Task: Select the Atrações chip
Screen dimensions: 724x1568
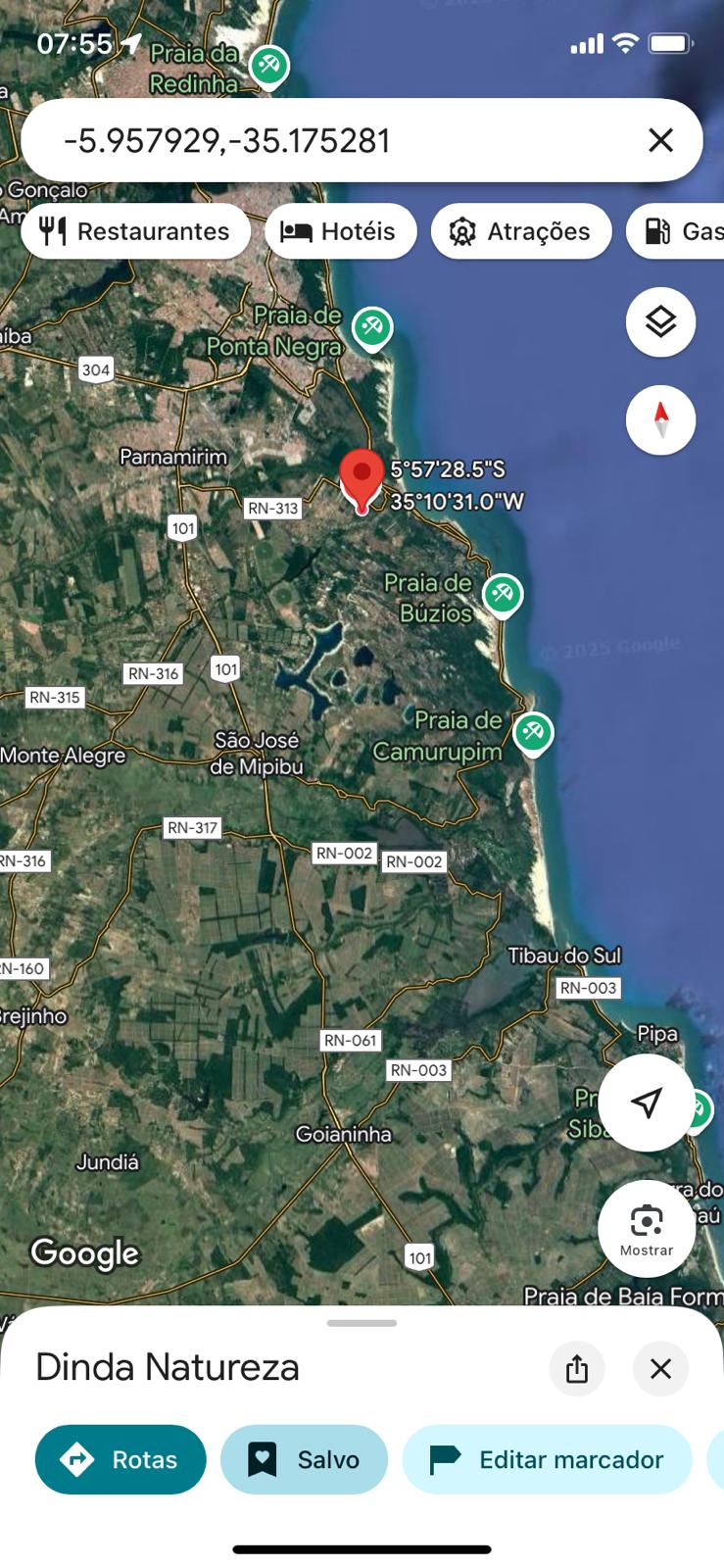Action: click(x=520, y=231)
